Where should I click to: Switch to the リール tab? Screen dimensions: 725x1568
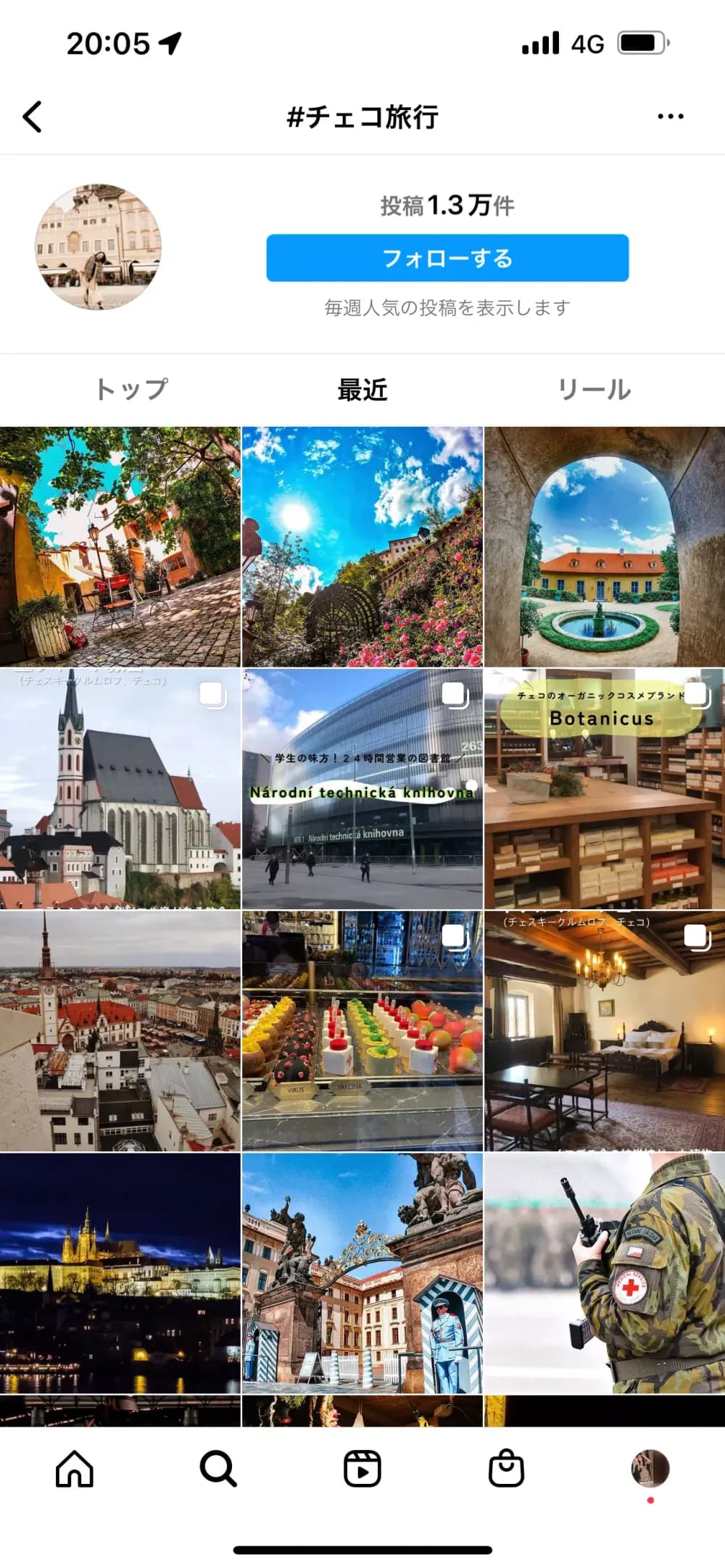[x=594, y=390]
